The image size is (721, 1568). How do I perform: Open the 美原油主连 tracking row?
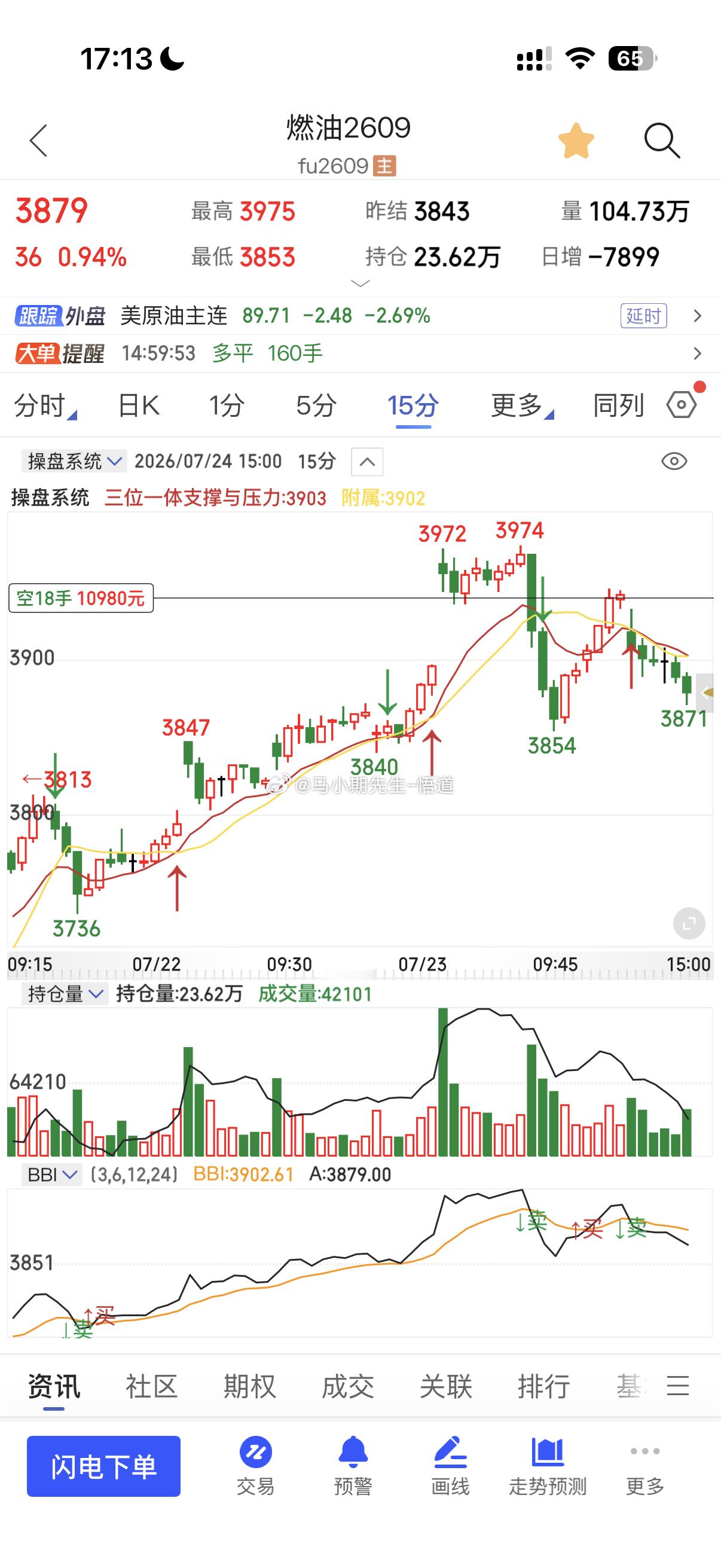pyautogui.click(x=360, y=315)
